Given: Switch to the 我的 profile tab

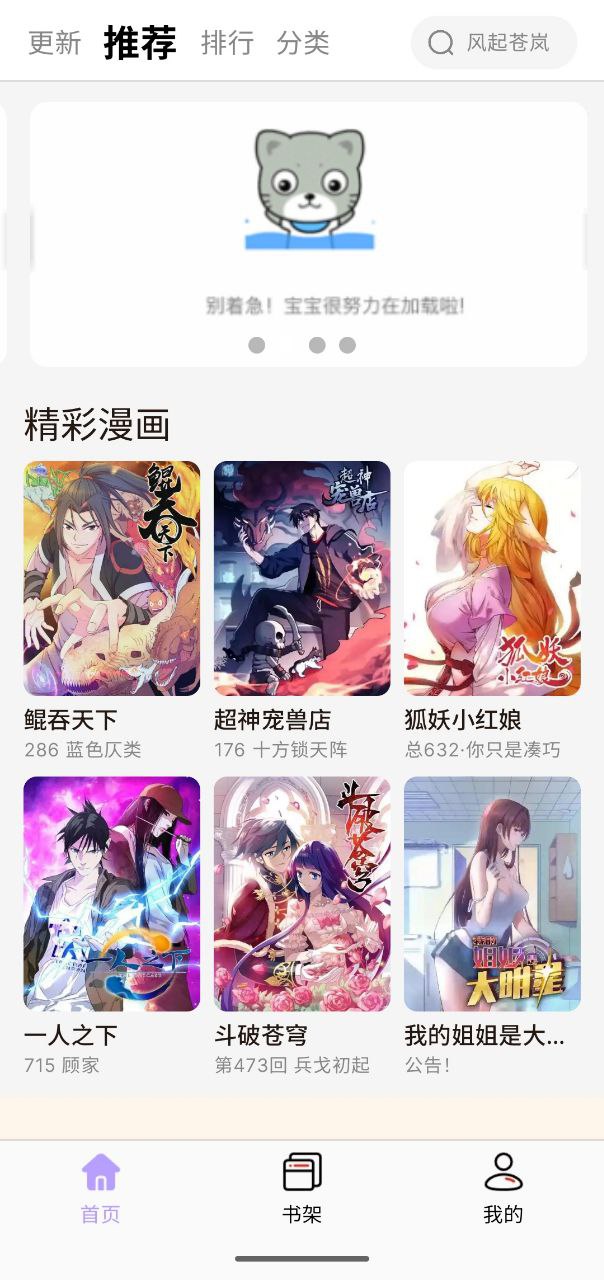Looking at the screenshot, I should pyautogui.click(x=503, y=1188).
